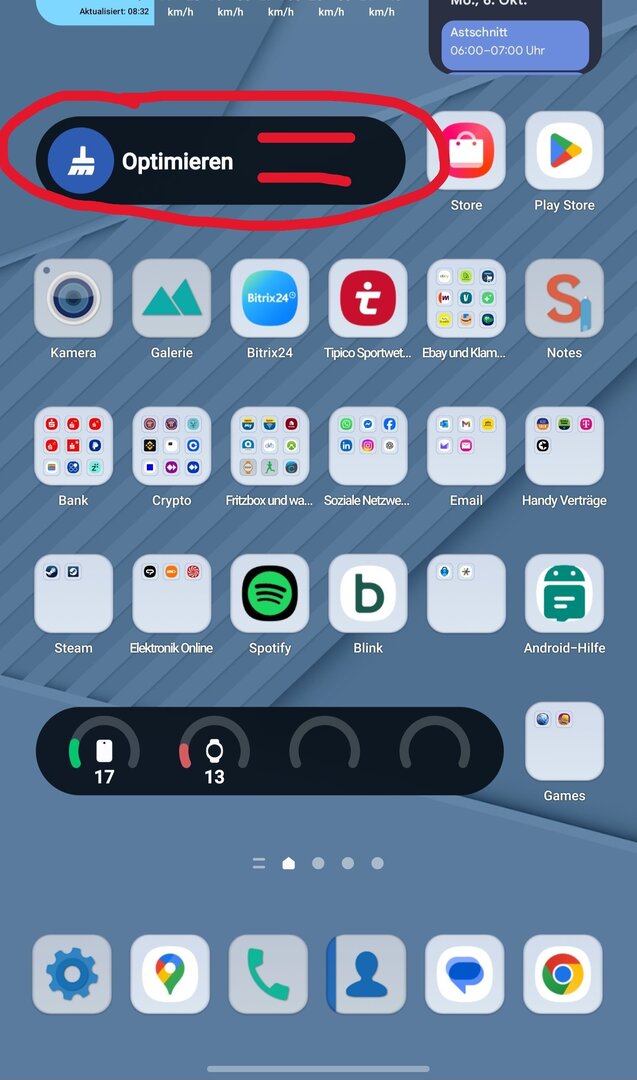
Task: Launch Google Maps from the dock
Action: pyautogui.click(x=170, y=974)
